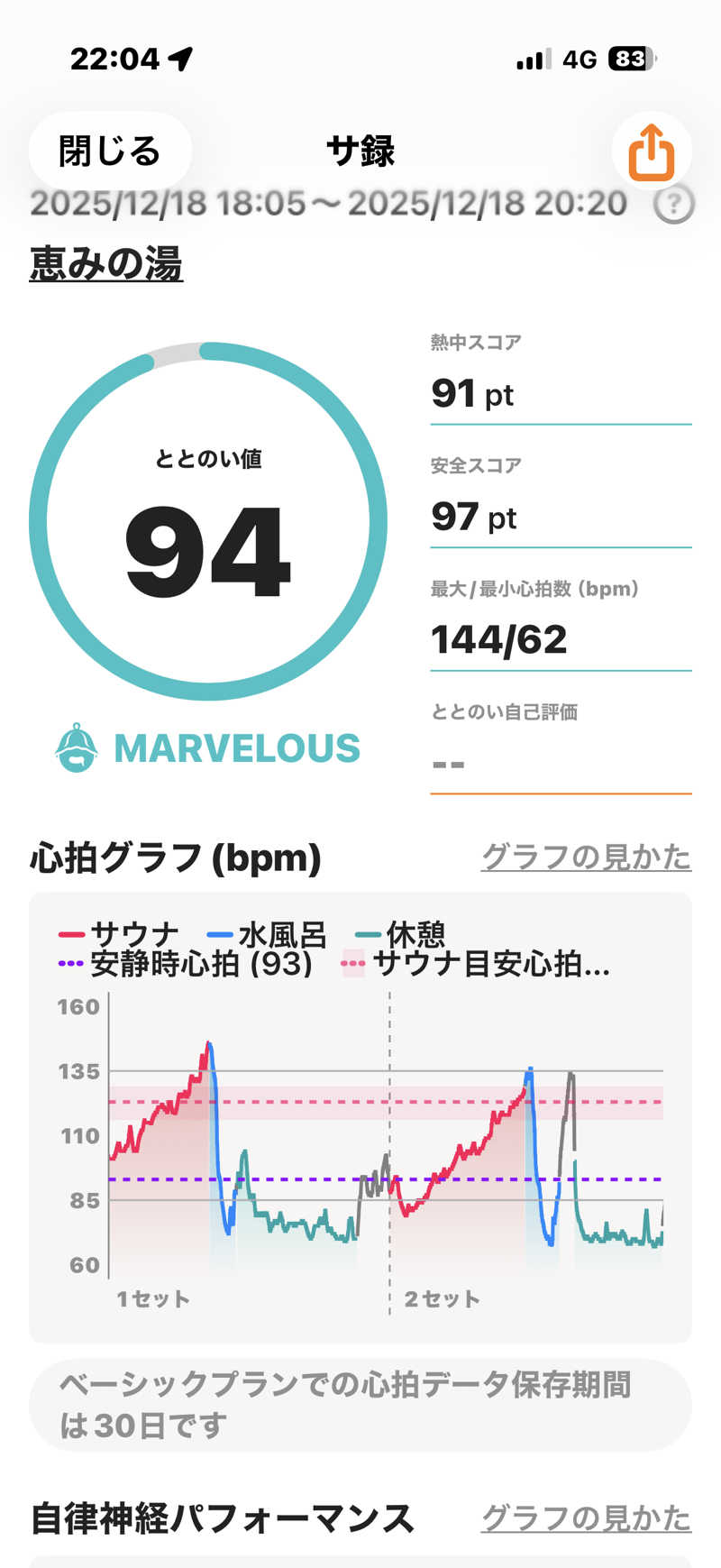Image resolution: width=721 pixels, height=1568 pixels.
Task: Share this sauna record
Action: tap(651, 151)
